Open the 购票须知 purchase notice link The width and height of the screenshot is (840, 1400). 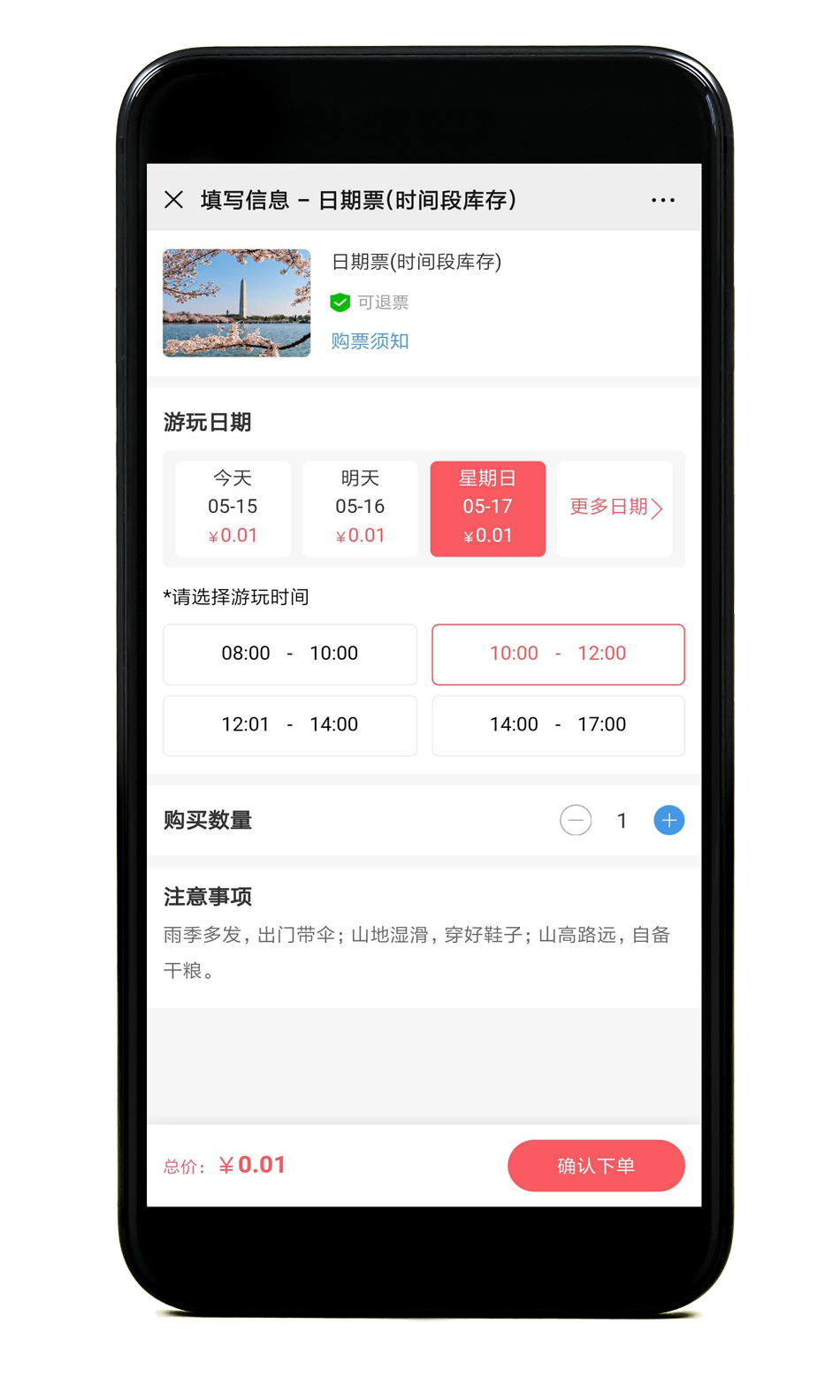pos(370,341)
